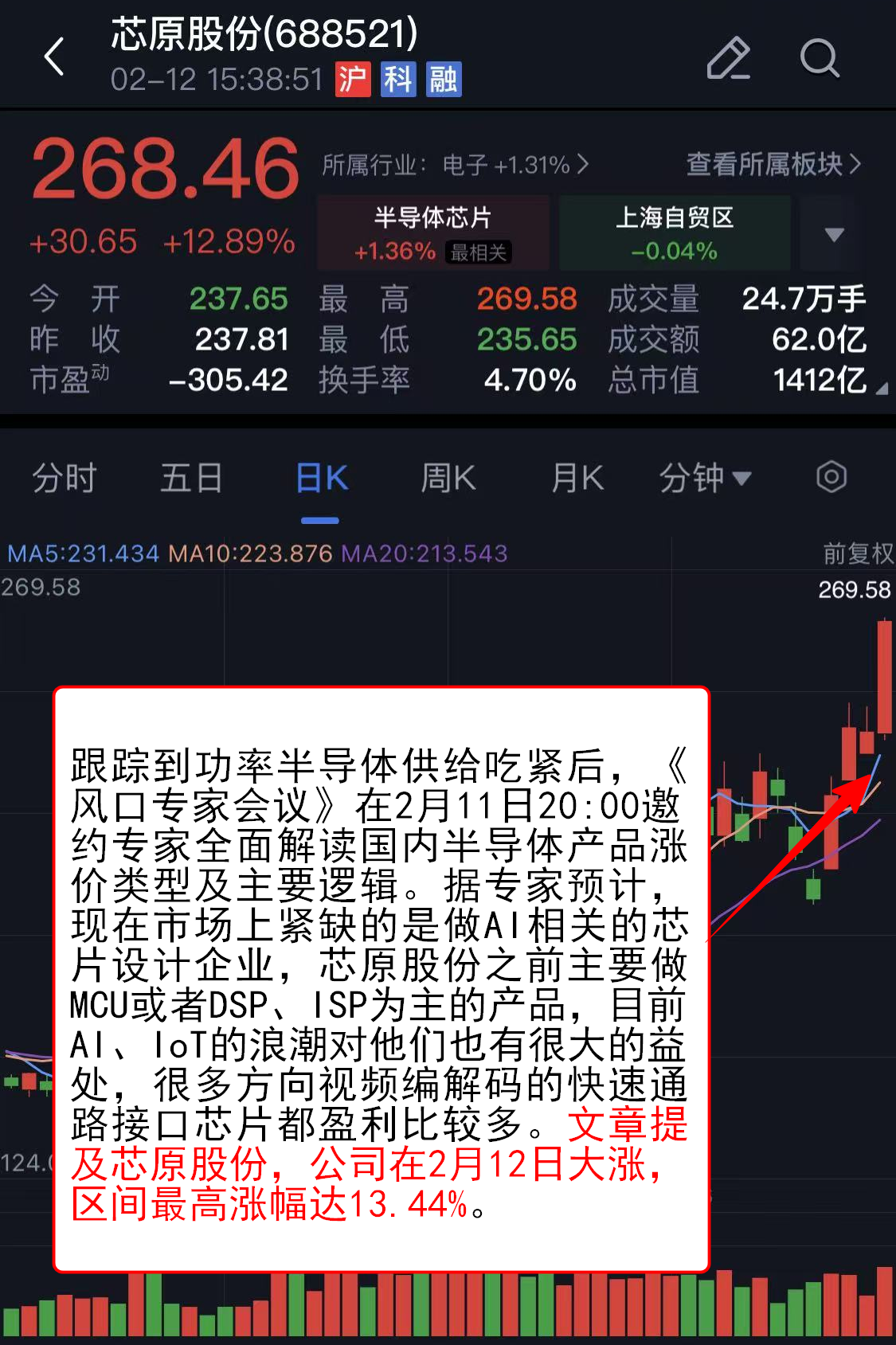This screenshot has width=896, height=1345.
Task: Change the 前复权 adjustment mode
Action: [858, 553]
